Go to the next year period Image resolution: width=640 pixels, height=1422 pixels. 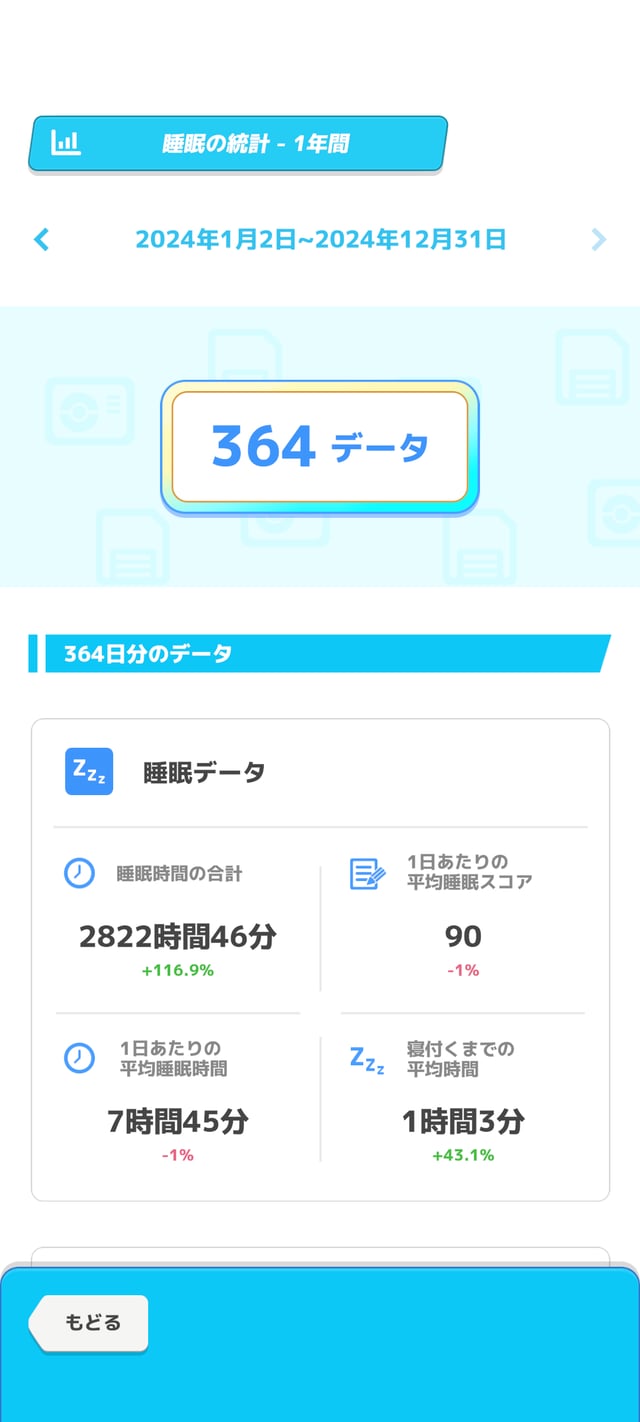coord(598,240)
